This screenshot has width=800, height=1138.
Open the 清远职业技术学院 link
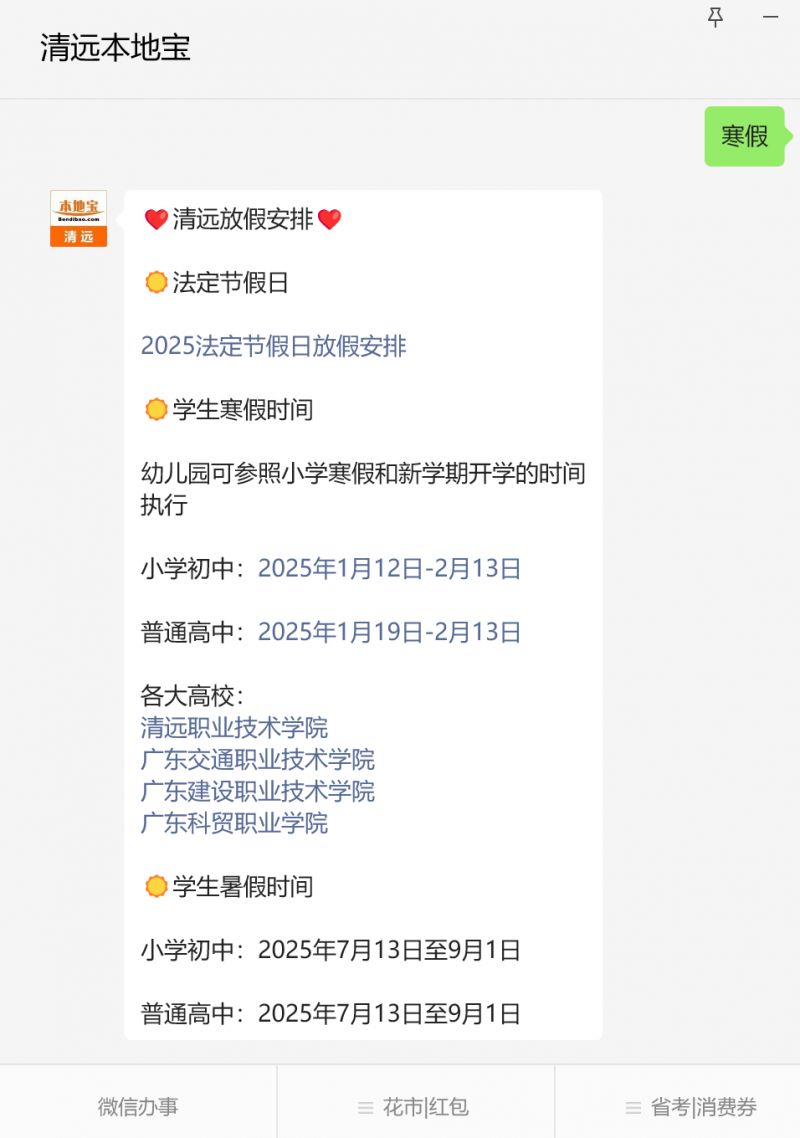tap(234, 727)
